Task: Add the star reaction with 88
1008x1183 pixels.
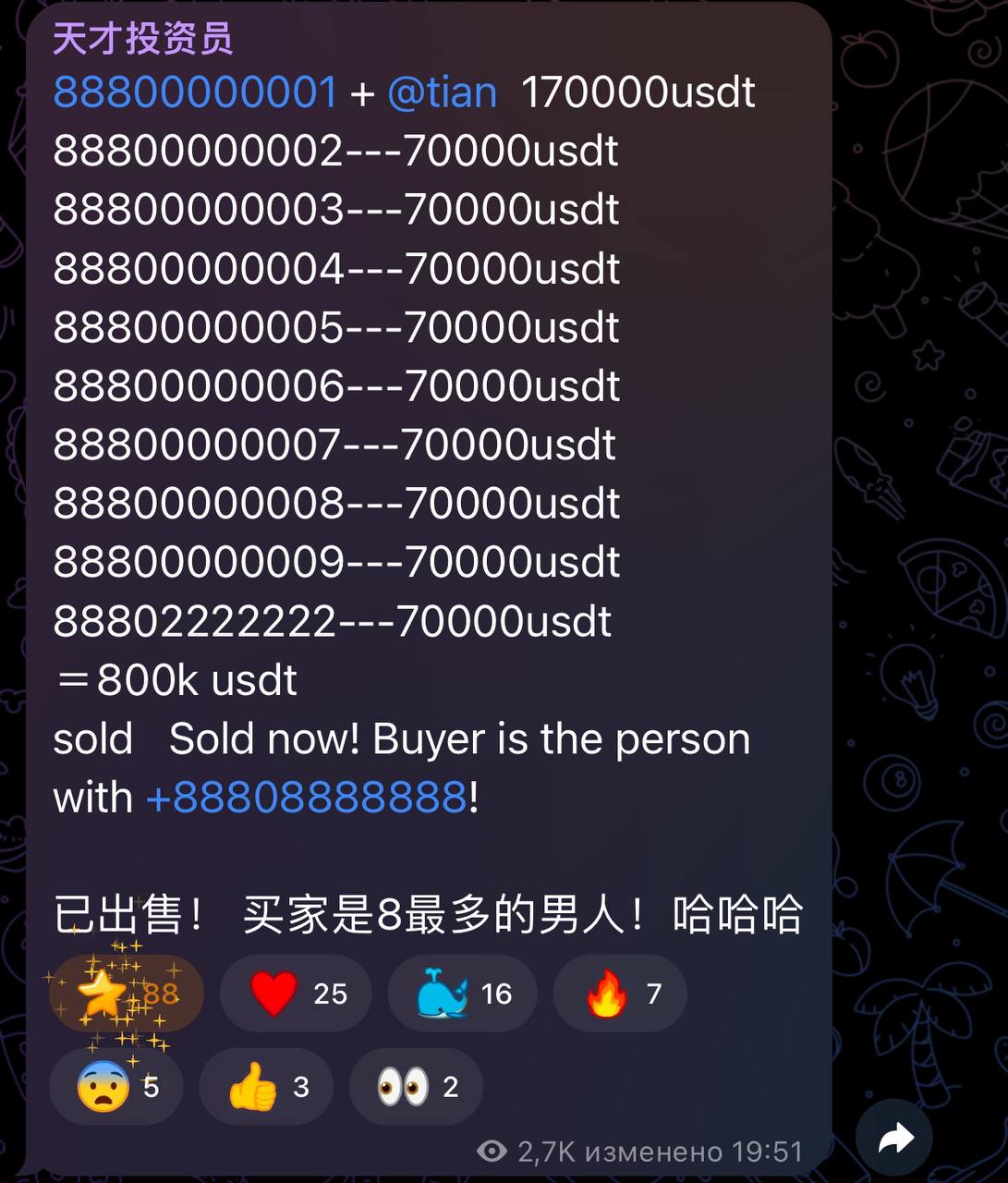Action: click(127, 994)
